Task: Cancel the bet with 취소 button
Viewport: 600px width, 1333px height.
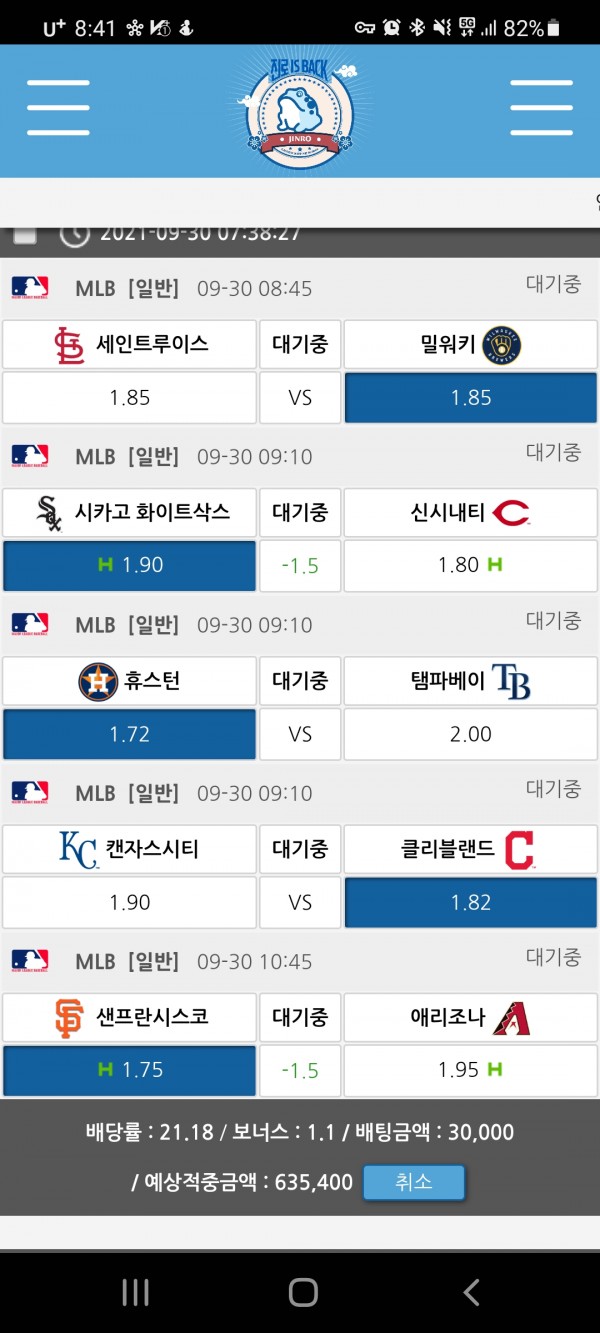Action: [x=413, y=1183]
